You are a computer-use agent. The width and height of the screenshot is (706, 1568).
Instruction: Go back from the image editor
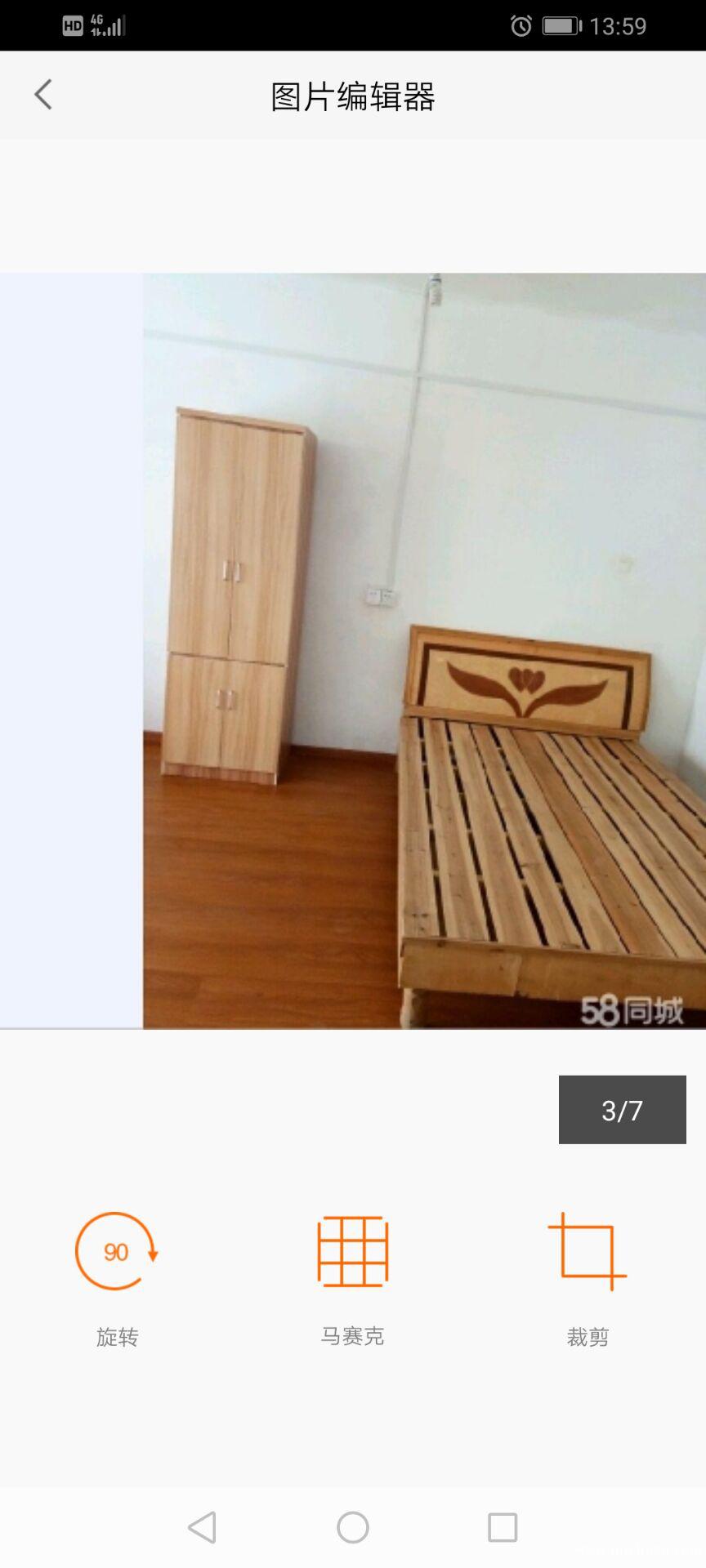43,95
